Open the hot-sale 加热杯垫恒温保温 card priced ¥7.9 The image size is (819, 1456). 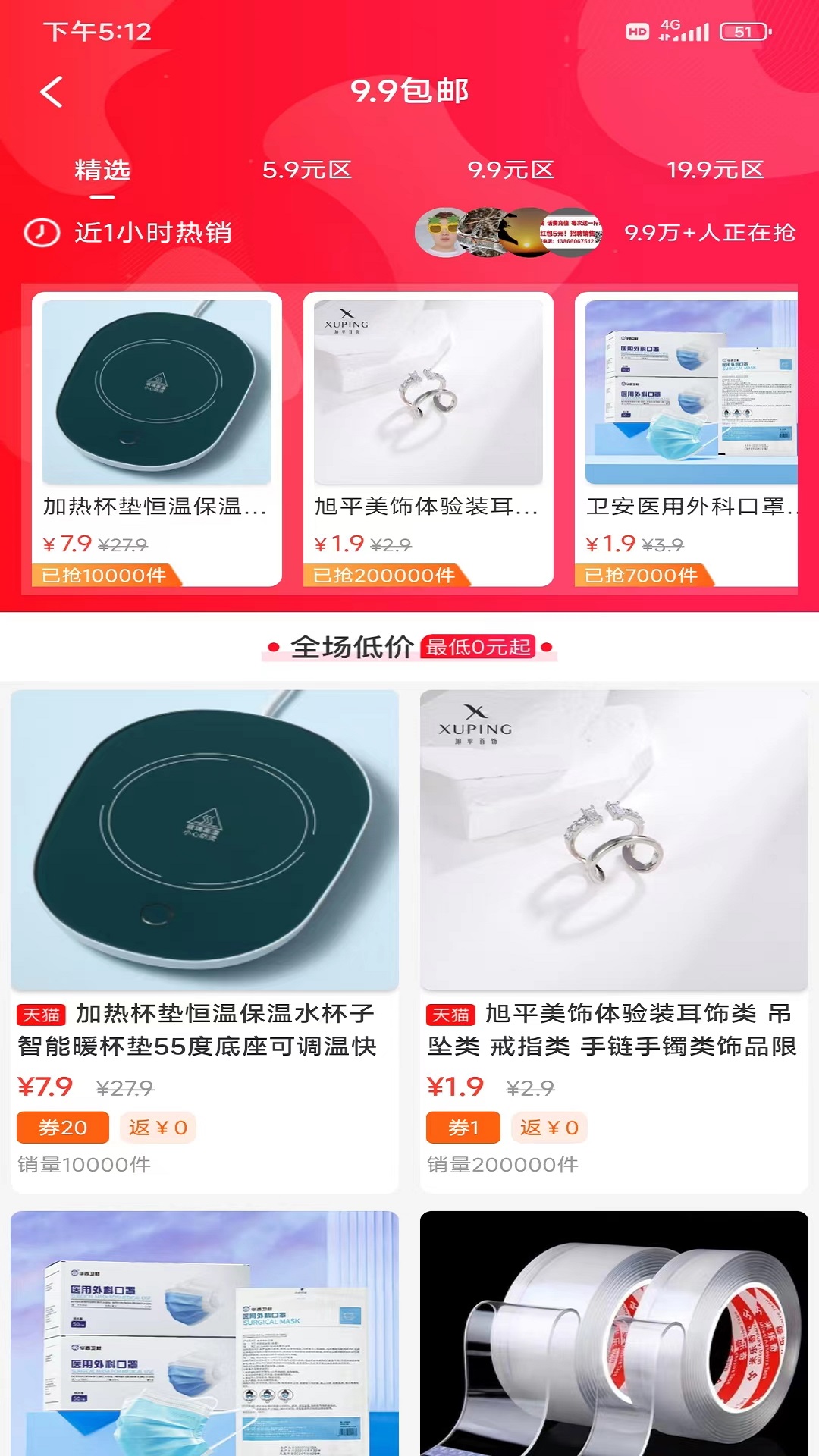coord(157,439)
